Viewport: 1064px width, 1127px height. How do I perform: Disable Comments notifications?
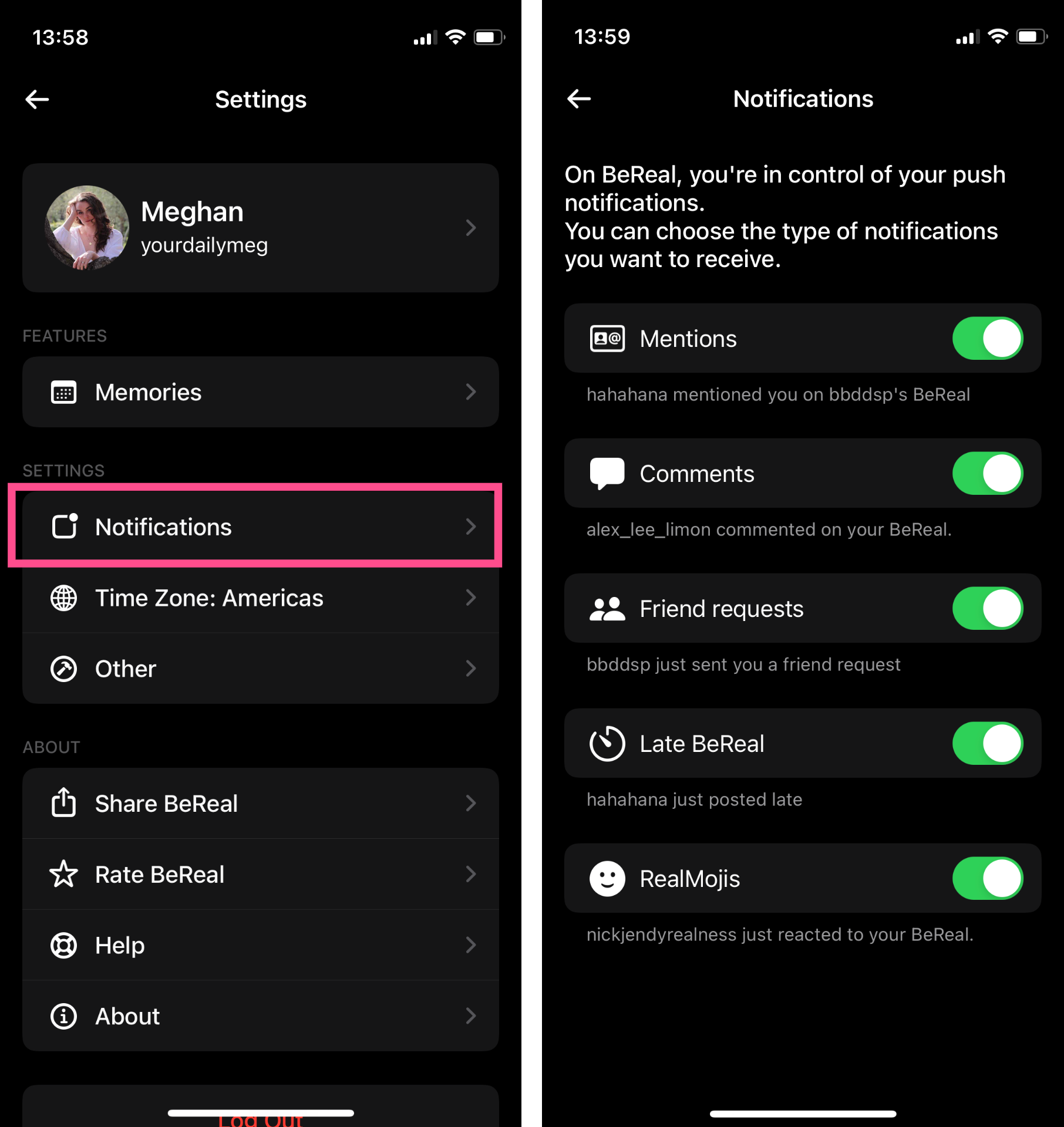(x=987, y=474)
